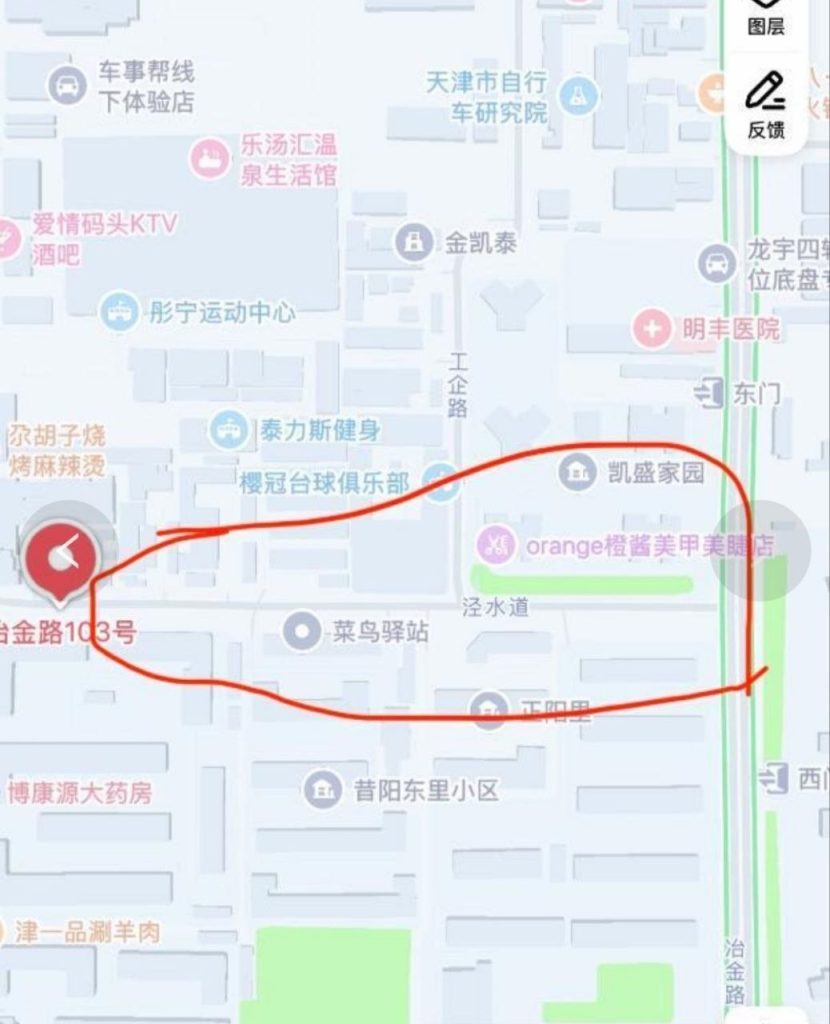Click the 车事帮线下体验店 car icon
Screen dimensions: 830x1024
coord(67,84)
